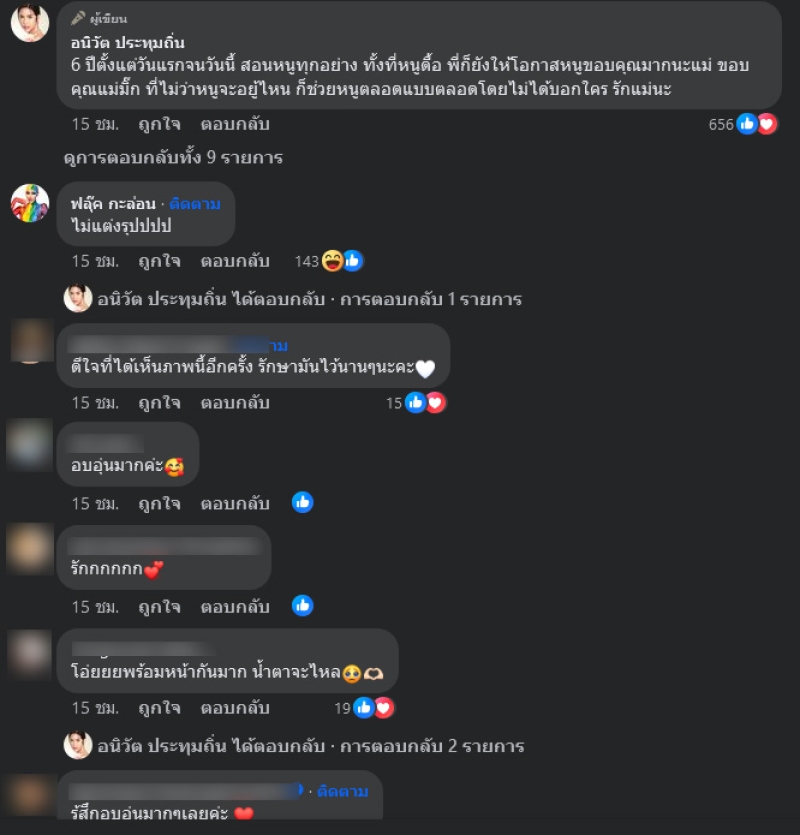Viewport: 800px width, 835px height.
Task: Like the comment by อนิวัต ประทุมถิ่น
Action: 159,124
